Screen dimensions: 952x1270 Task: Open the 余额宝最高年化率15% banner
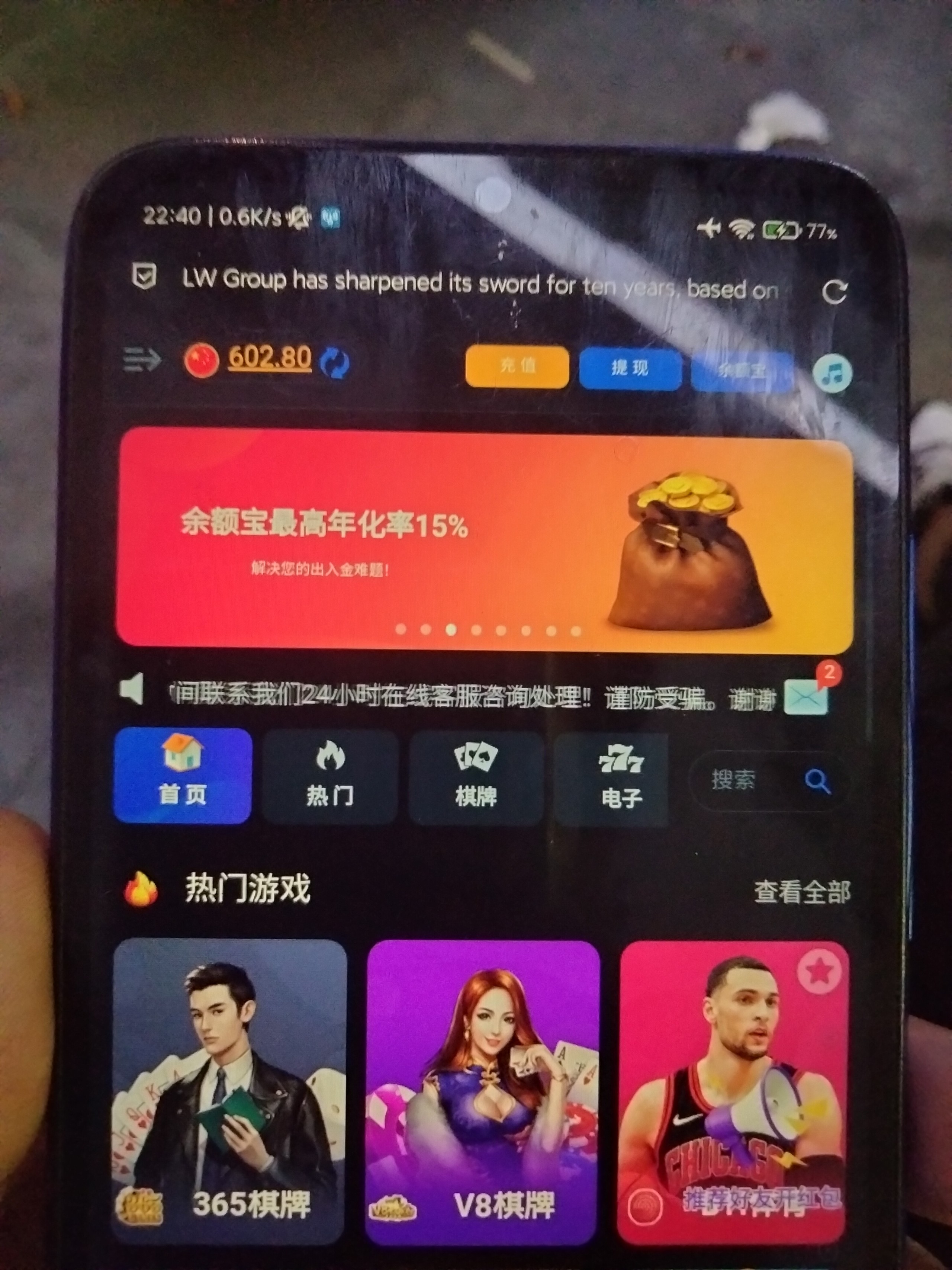coord(484,540)
